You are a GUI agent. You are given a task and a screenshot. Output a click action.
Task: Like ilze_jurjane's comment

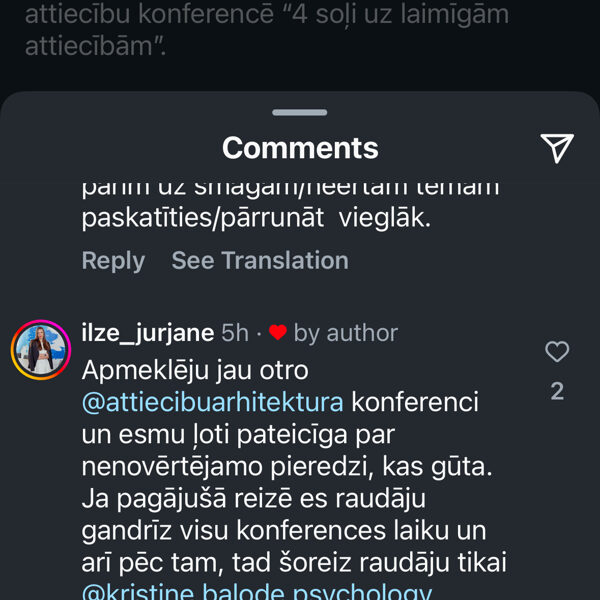pyautogui.click(x=557, y=352)
